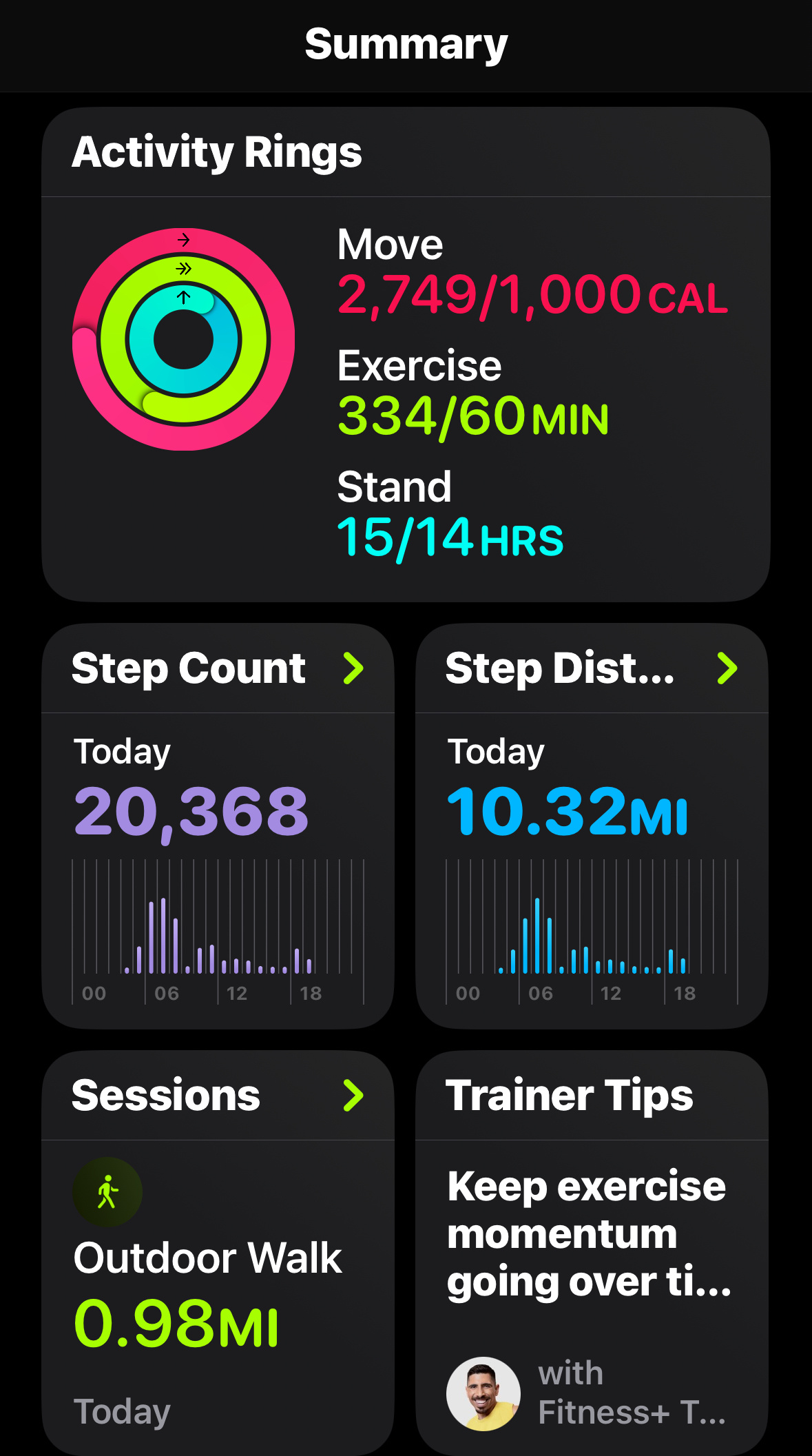Open the Sessions card
812x1456 pixels.
click(218, 1253)
